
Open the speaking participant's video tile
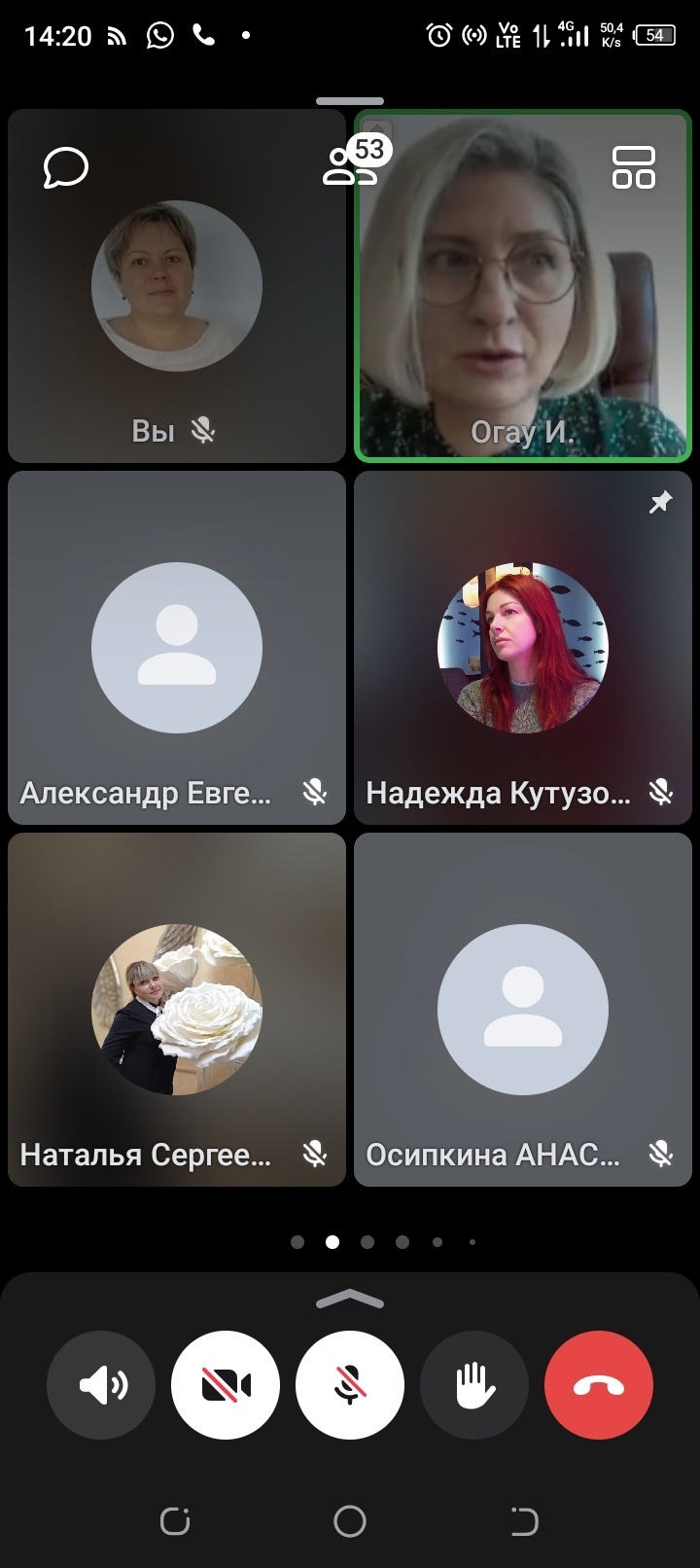pos(523,285)
